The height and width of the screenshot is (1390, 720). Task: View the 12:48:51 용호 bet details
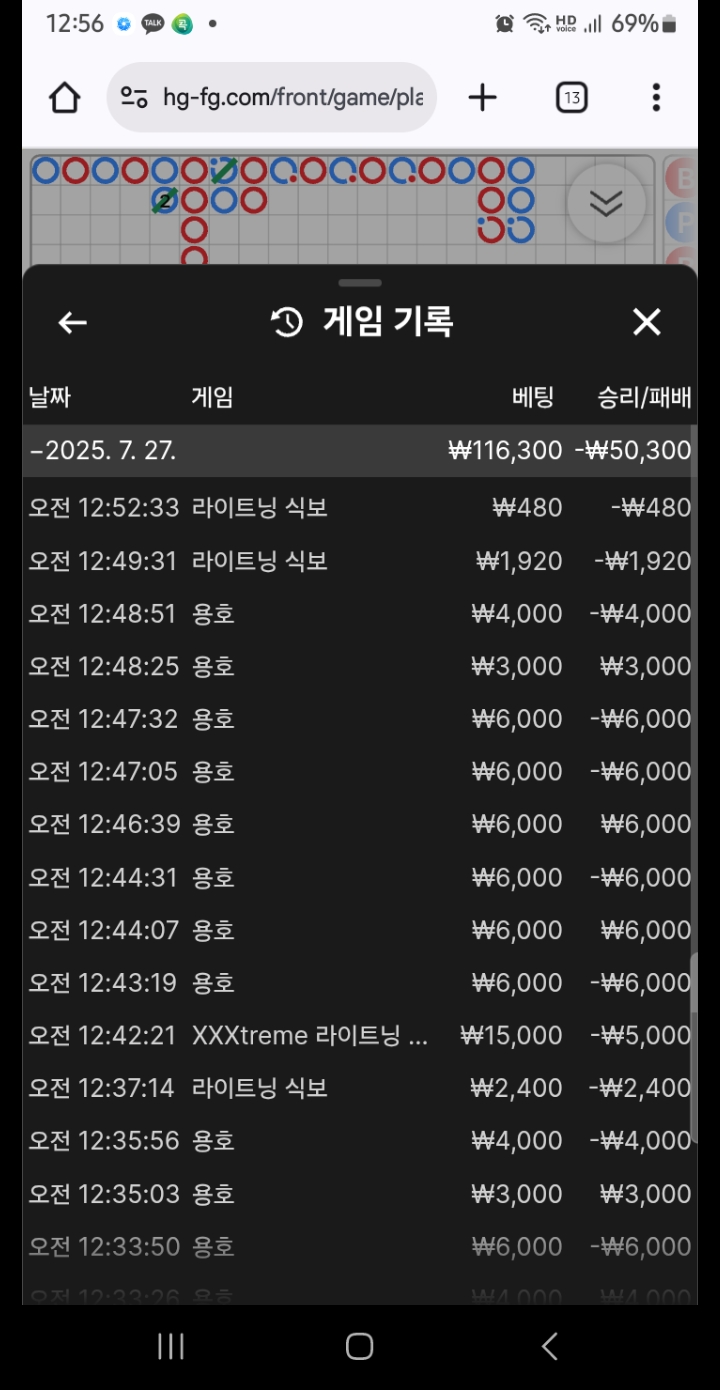pyautogui.click(x=360, y=613)
